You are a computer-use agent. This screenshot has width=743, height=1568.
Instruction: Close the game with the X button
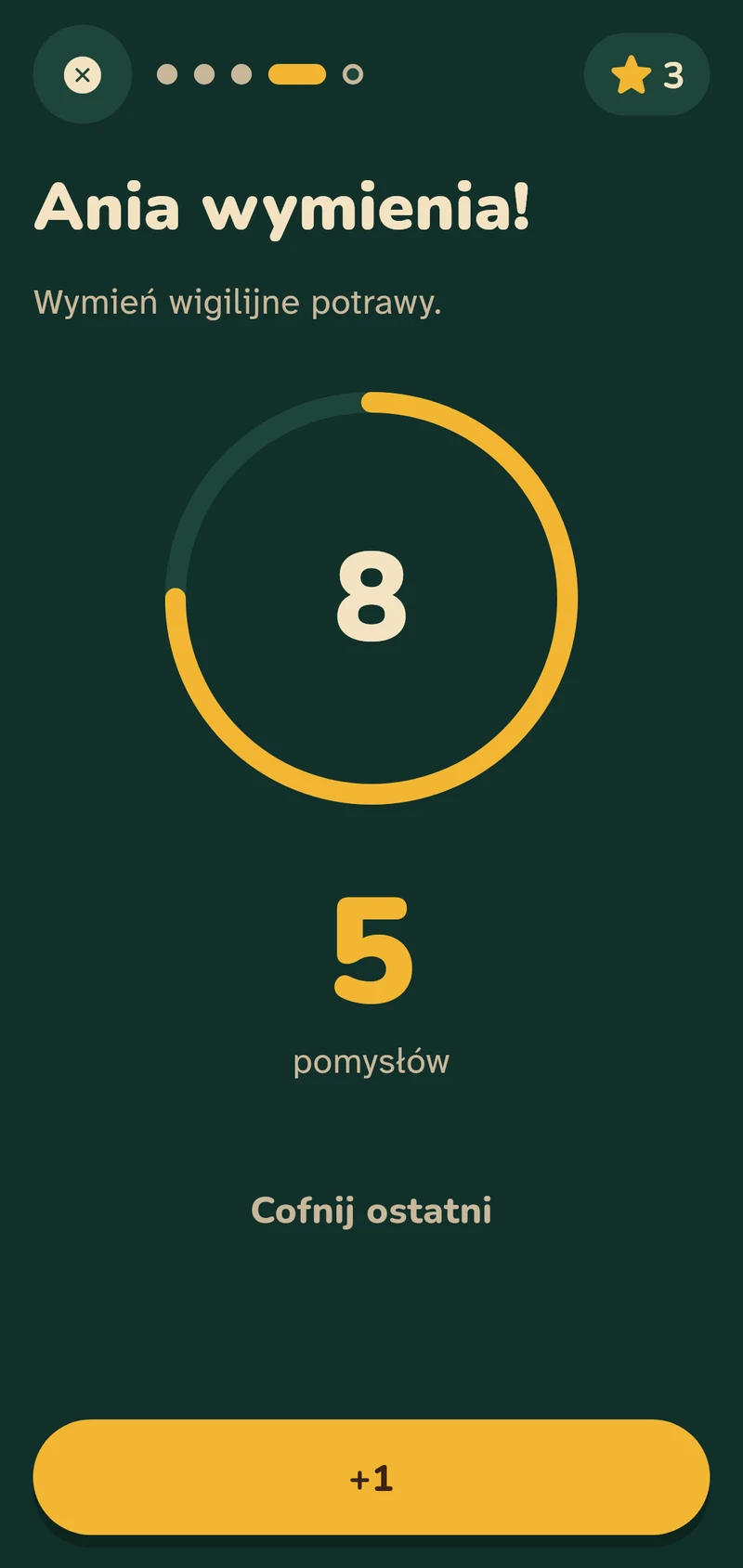[x=83, y=74]
